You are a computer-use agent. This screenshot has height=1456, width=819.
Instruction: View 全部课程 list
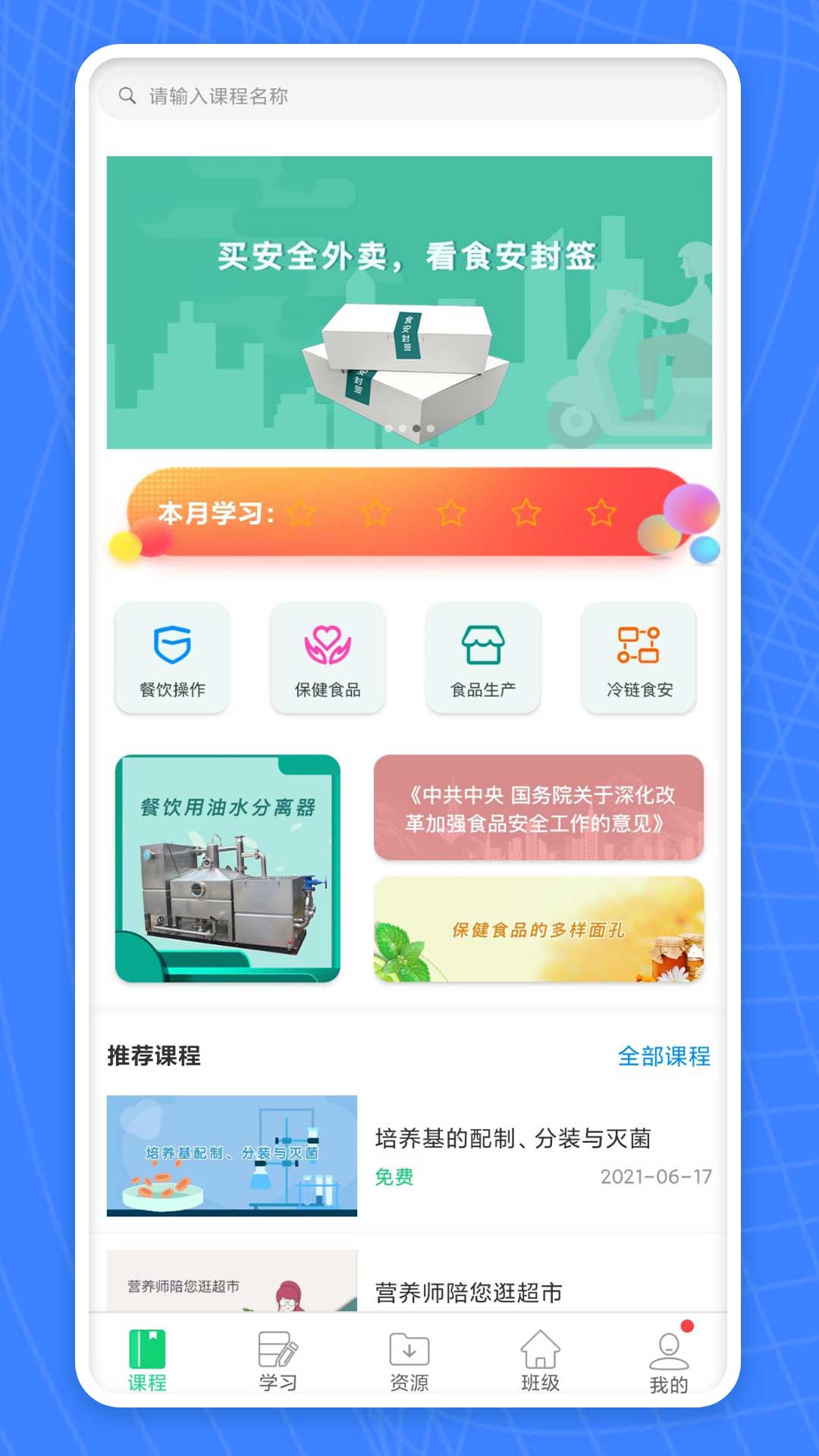pos(664,1056)
